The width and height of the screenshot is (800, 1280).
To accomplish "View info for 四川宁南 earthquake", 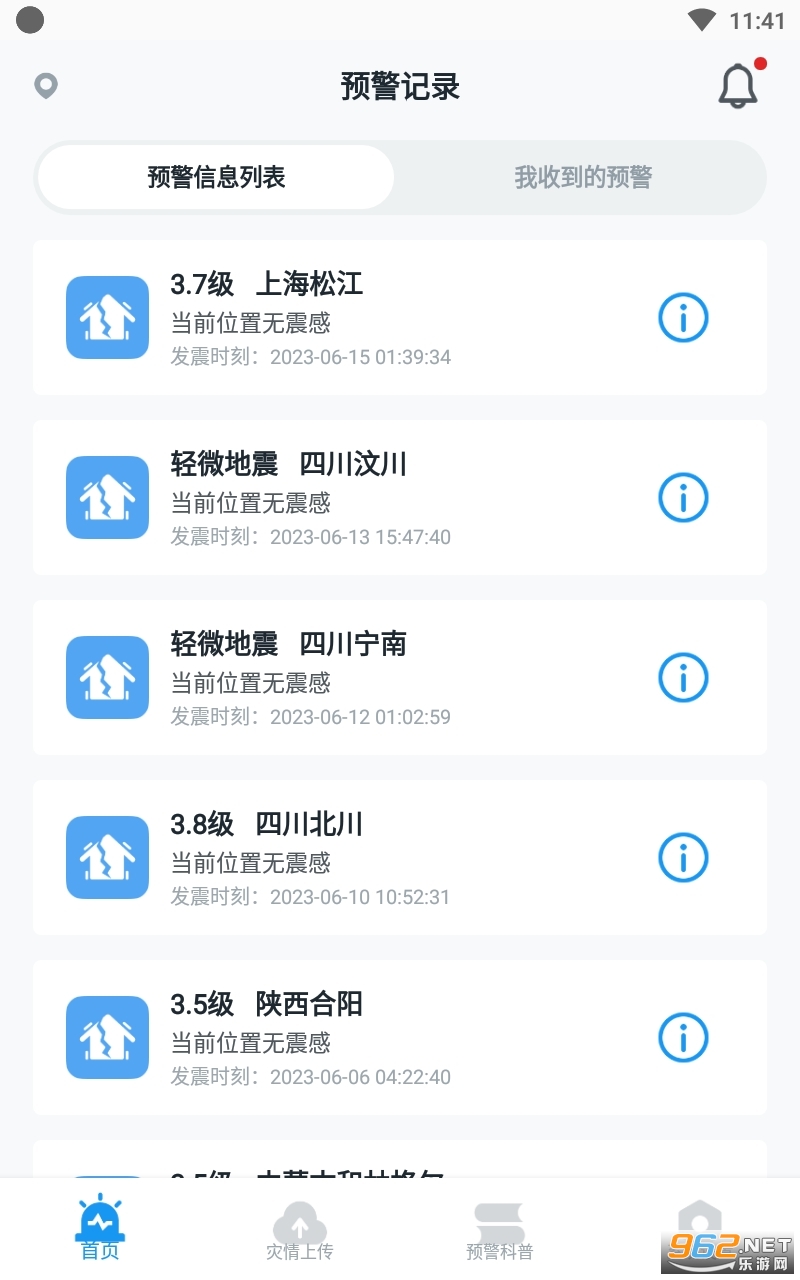I will click(x=683, y=678).
